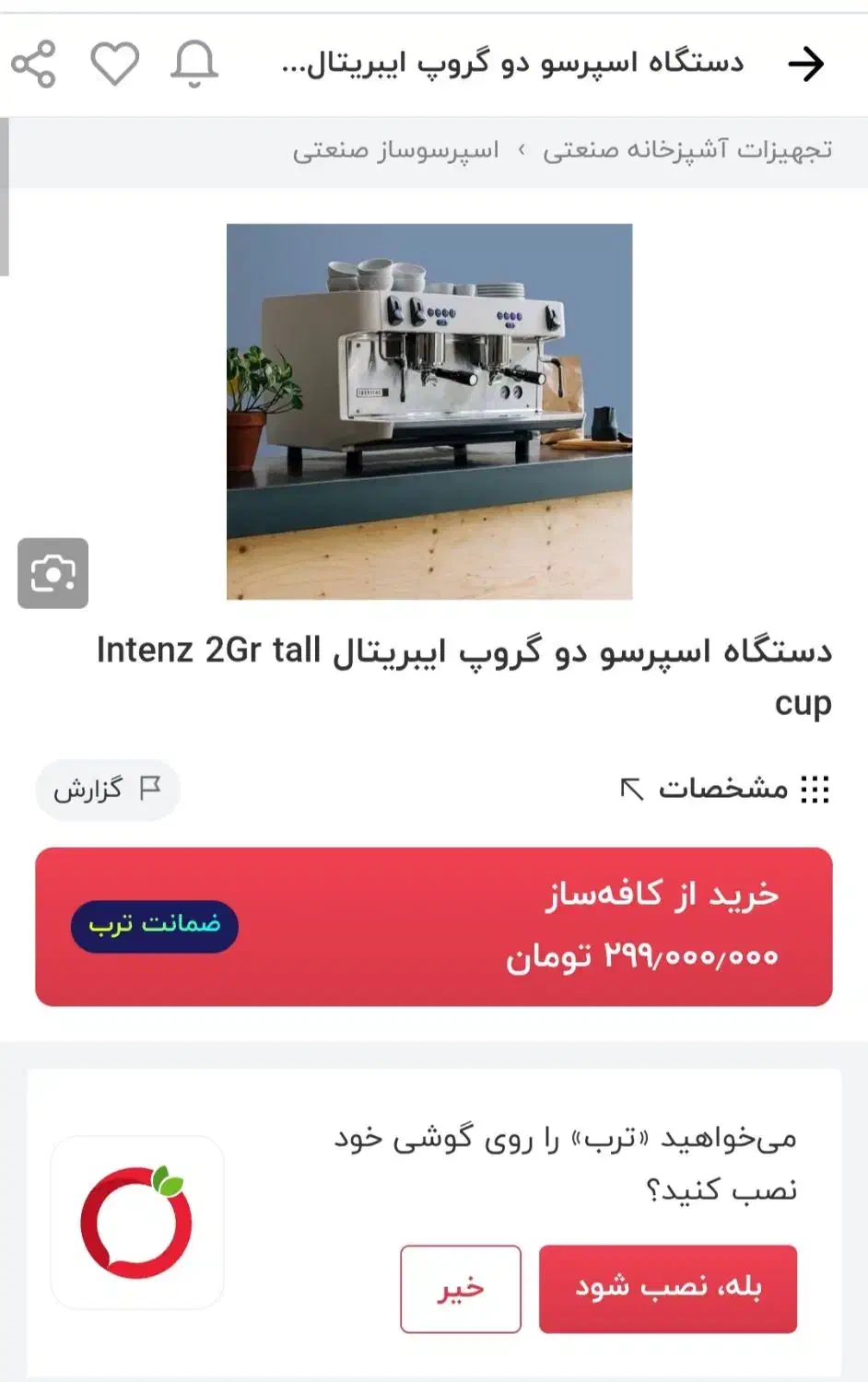Add the product to favorites with the heart
Viewport: 868px width, 1382px height.
click(x=114, y=64)
